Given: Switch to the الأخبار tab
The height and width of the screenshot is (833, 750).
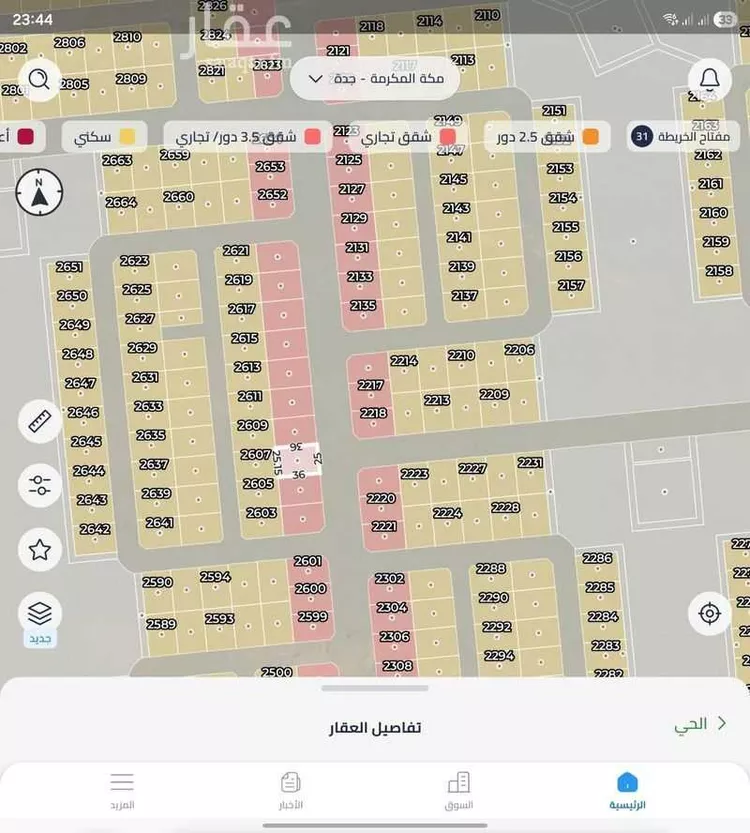Looking at the screenshot, I should tap(290, 789).
